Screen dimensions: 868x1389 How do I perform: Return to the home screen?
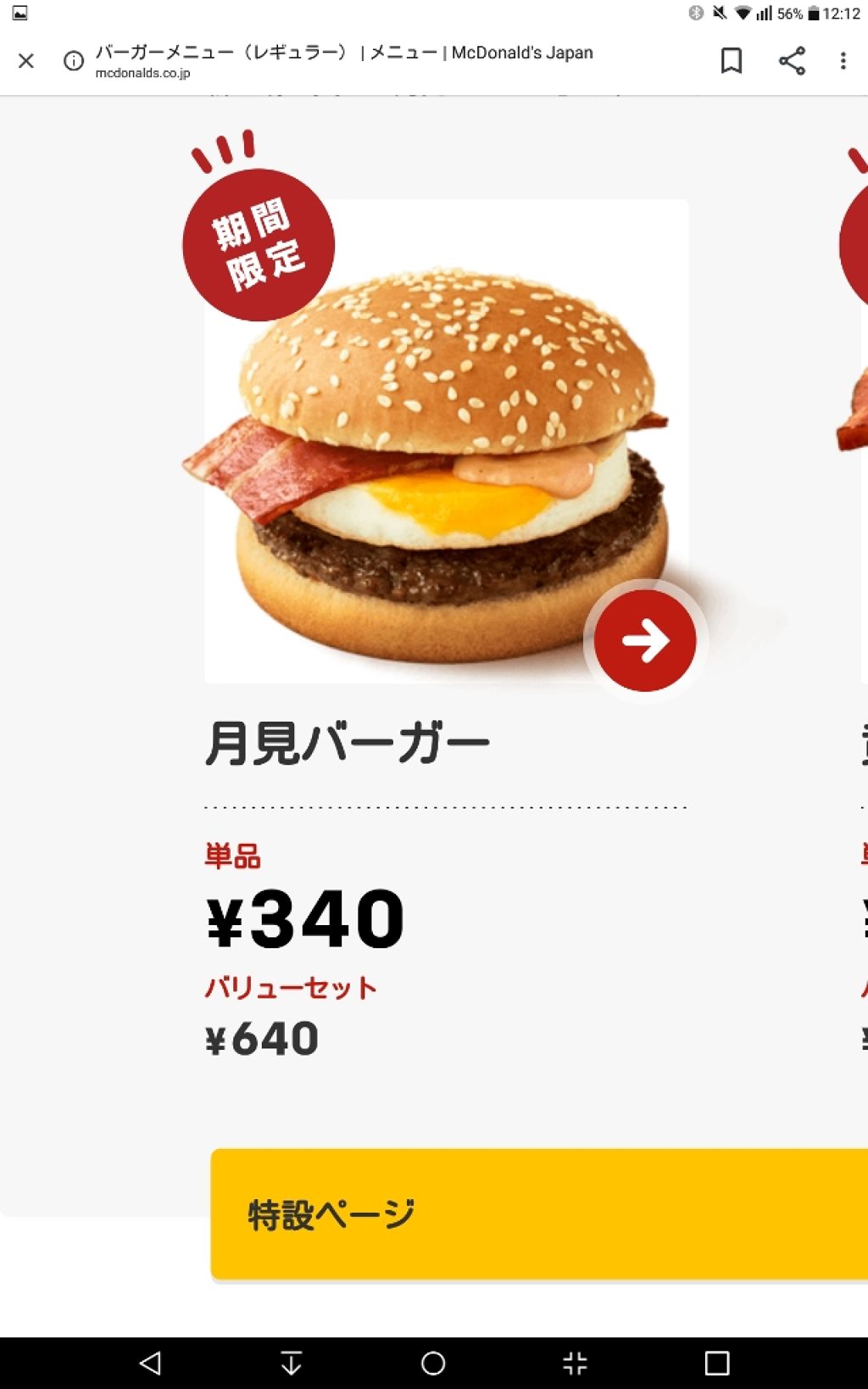433,1363
